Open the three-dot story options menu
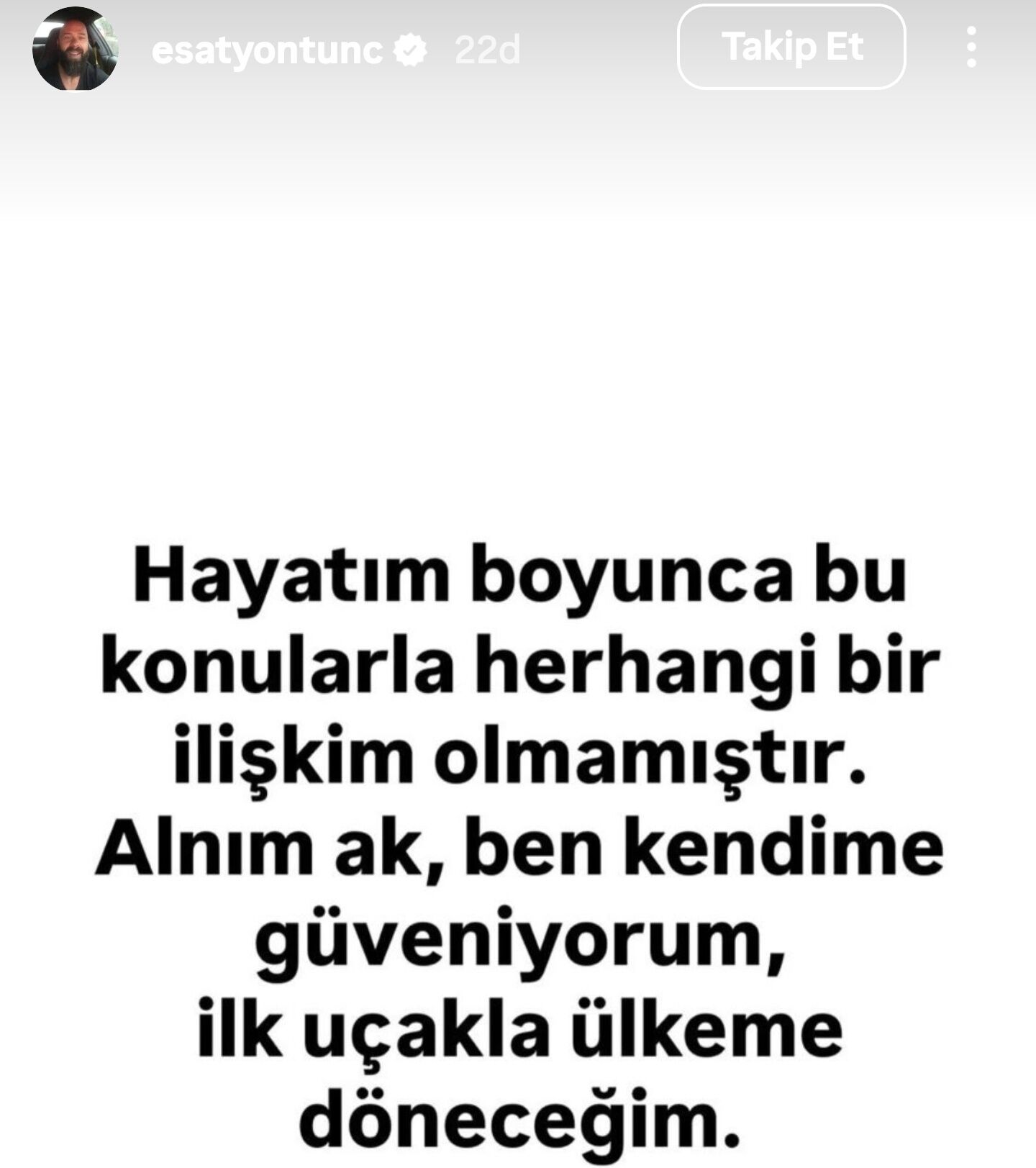The image size is (1036, 1168). [x=971, y=47]
